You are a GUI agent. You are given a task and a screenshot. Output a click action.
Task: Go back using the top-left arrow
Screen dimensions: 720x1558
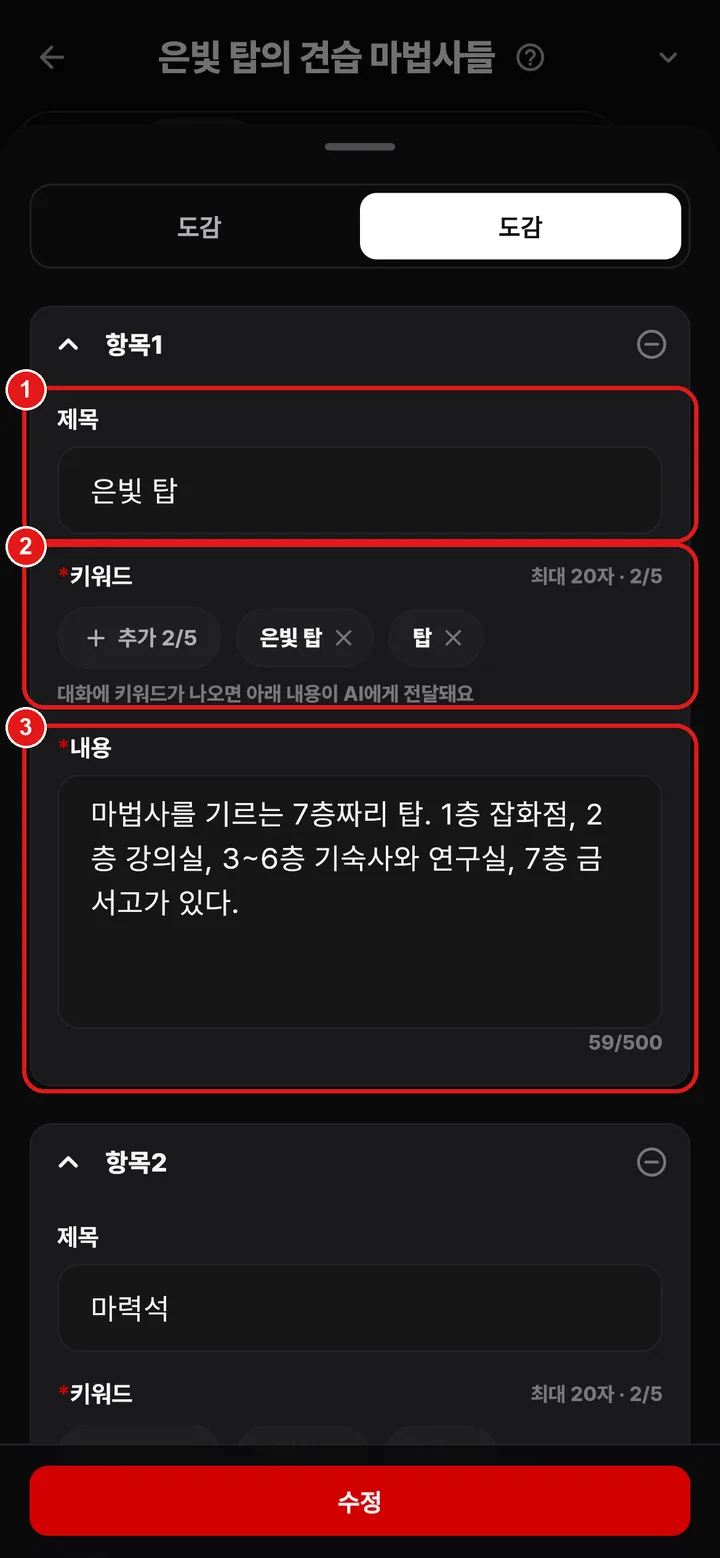click(52, 58)
